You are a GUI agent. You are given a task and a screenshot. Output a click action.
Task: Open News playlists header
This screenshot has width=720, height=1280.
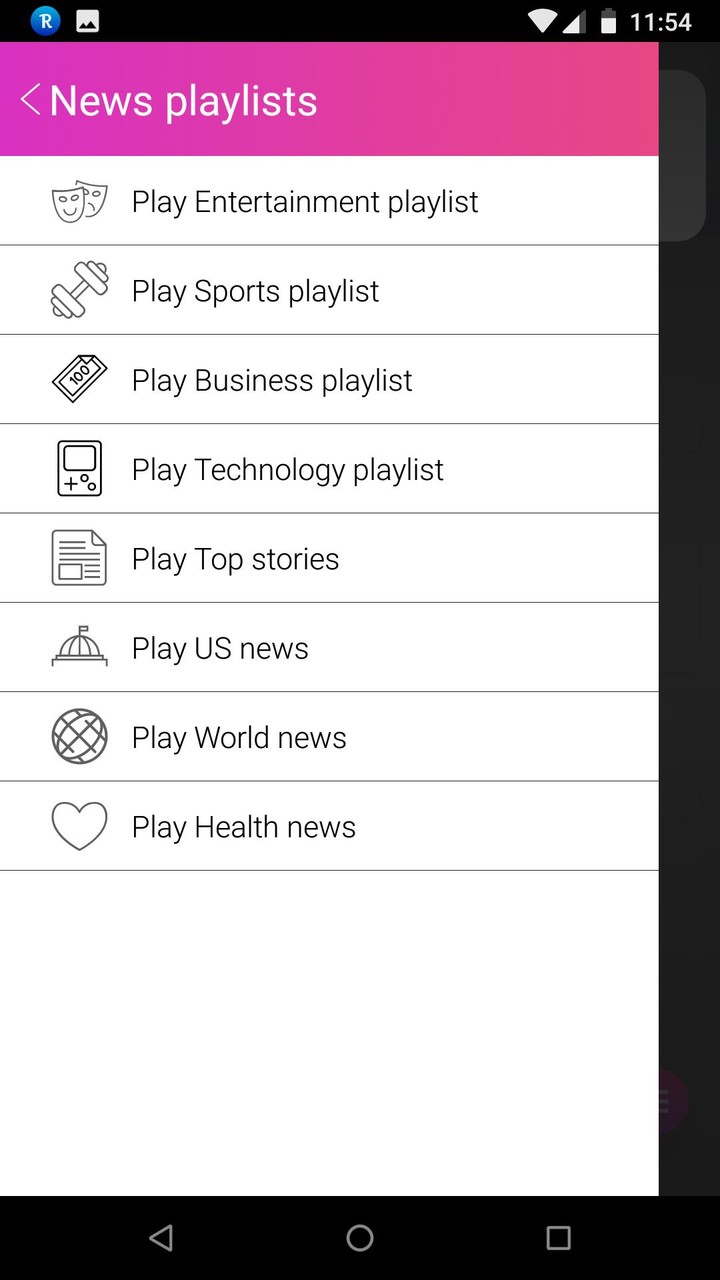[183, 99]
